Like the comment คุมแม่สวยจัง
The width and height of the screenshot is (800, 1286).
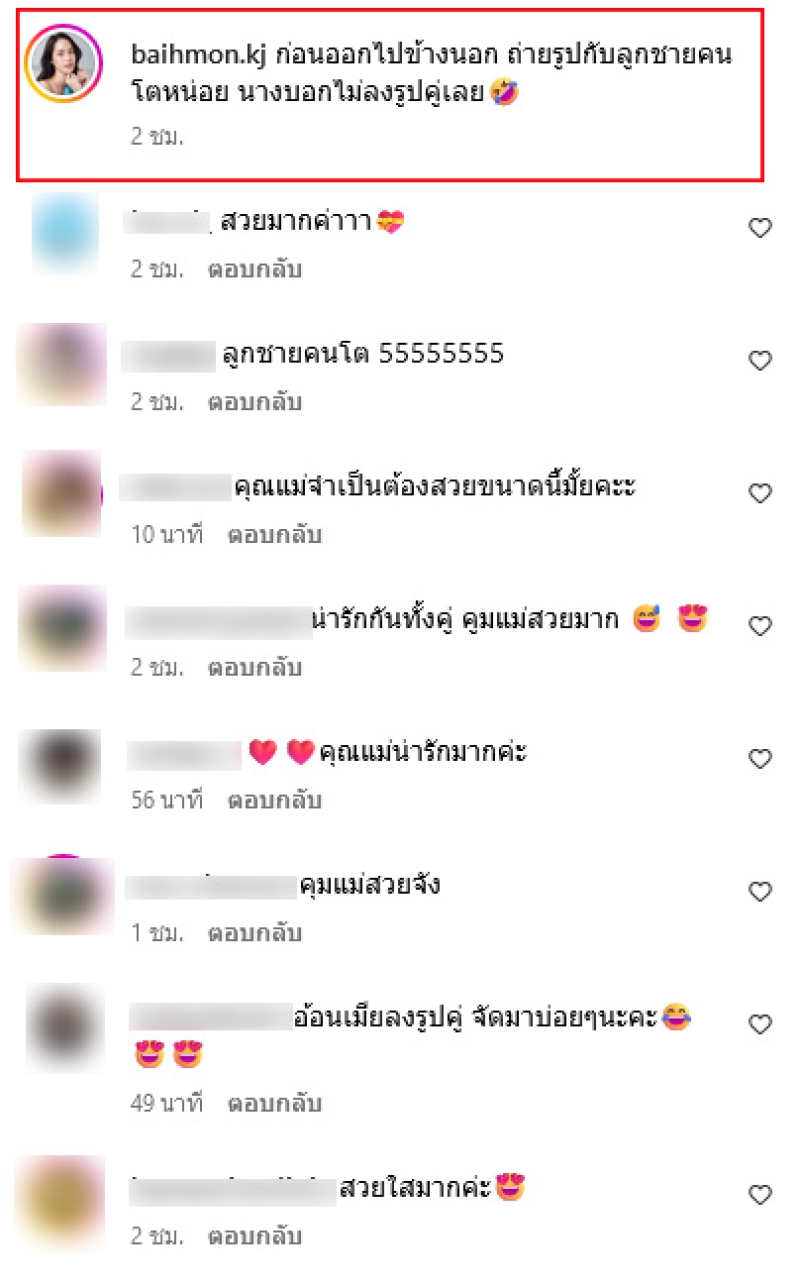tap(760, 891)
